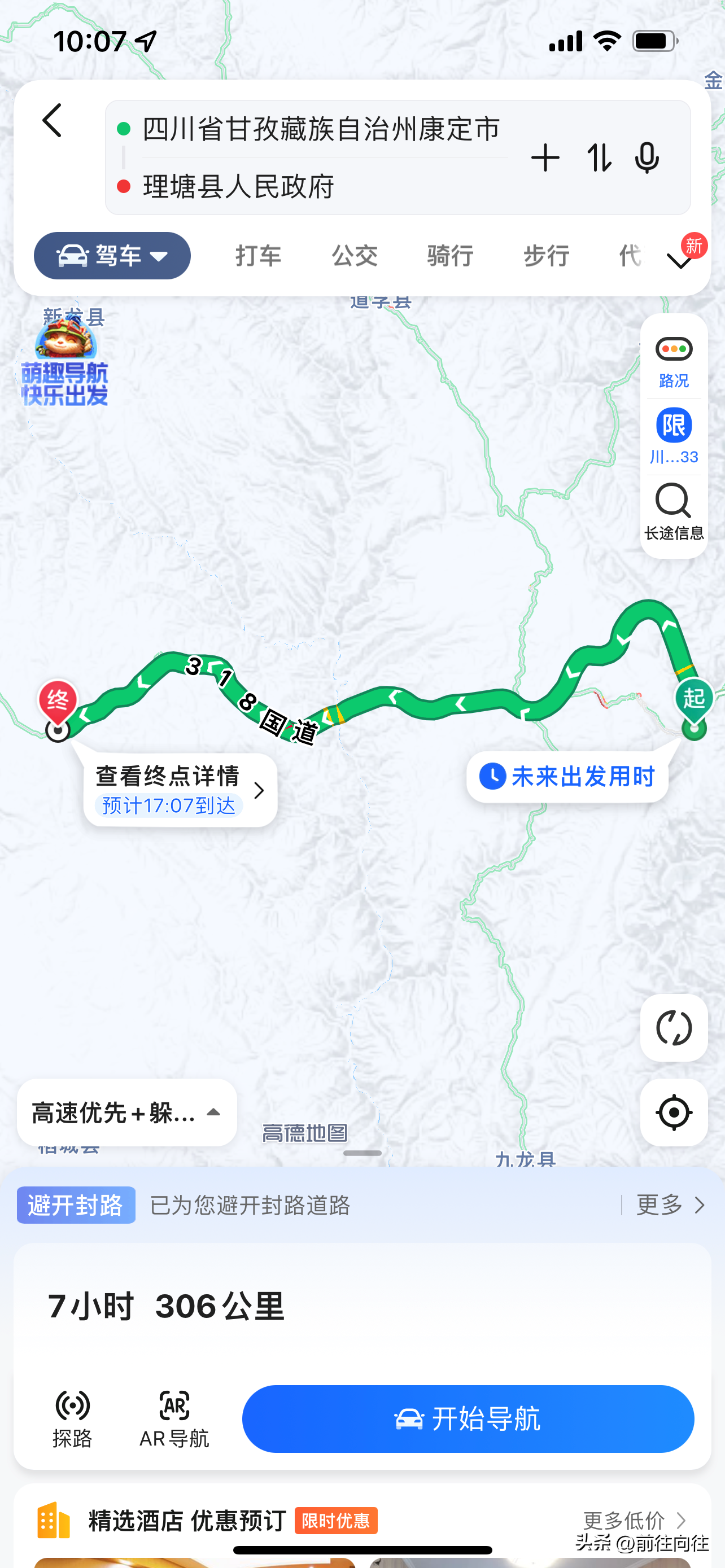Switch to the 公交 tab
This screenshot has width=725, height=1568.
coord(354,256)
